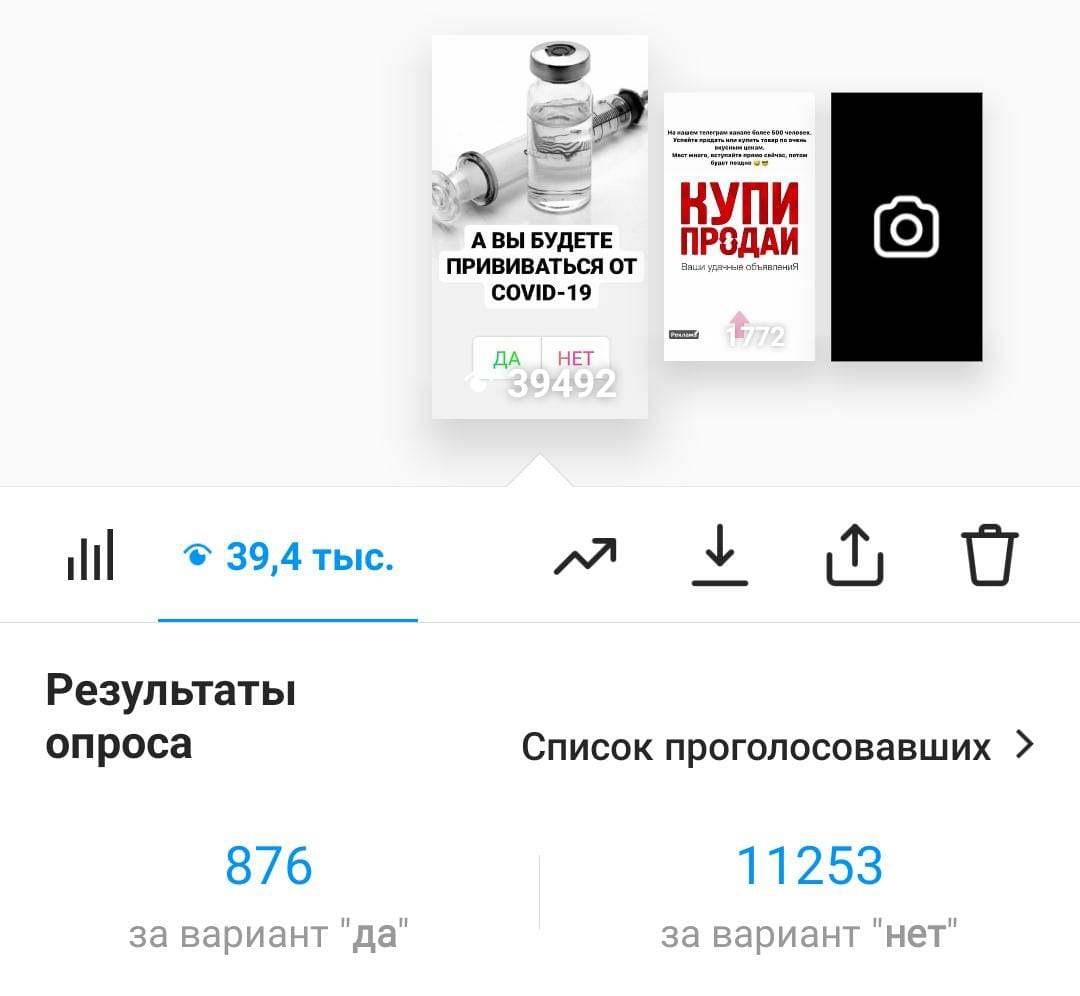Share this story via upload icon

855,556
